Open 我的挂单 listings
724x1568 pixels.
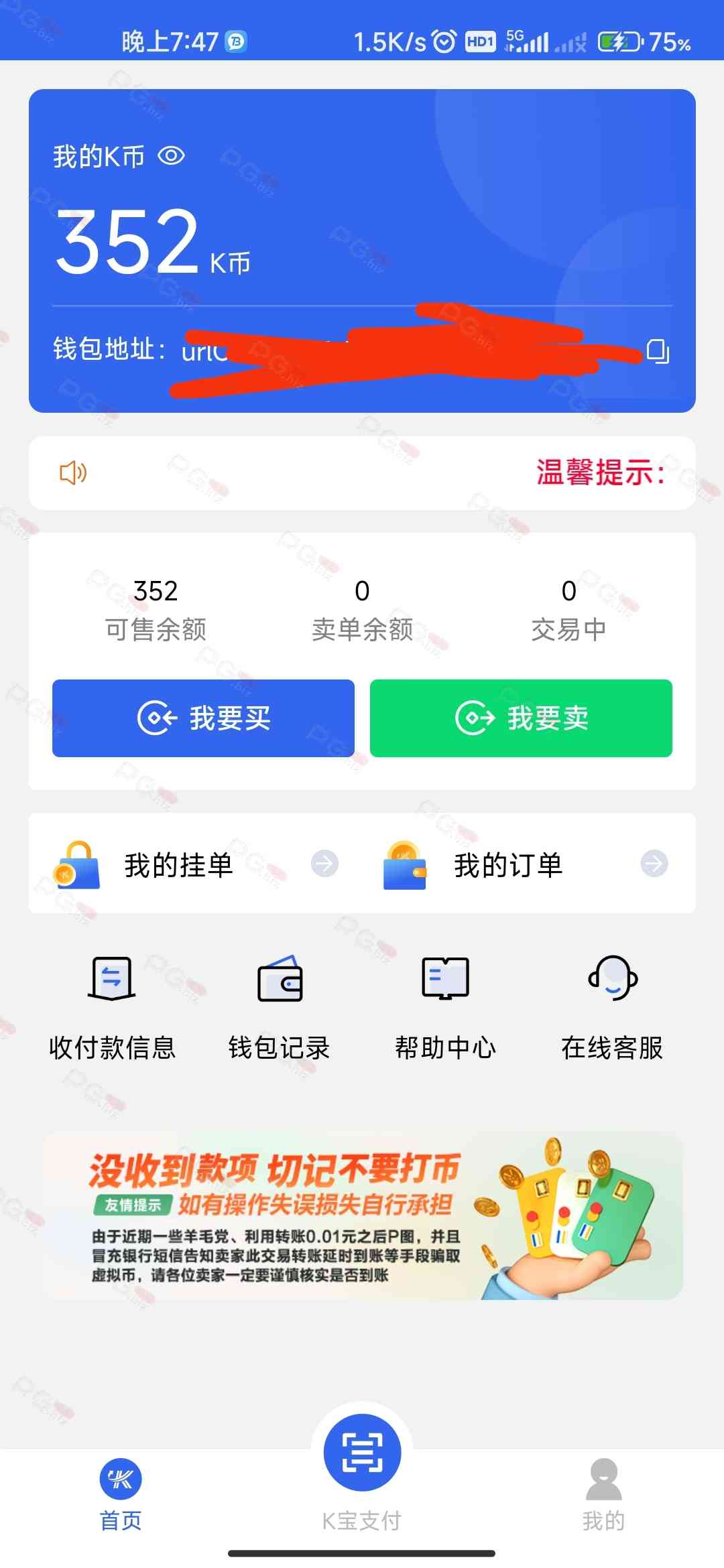[x=196, y=864]
